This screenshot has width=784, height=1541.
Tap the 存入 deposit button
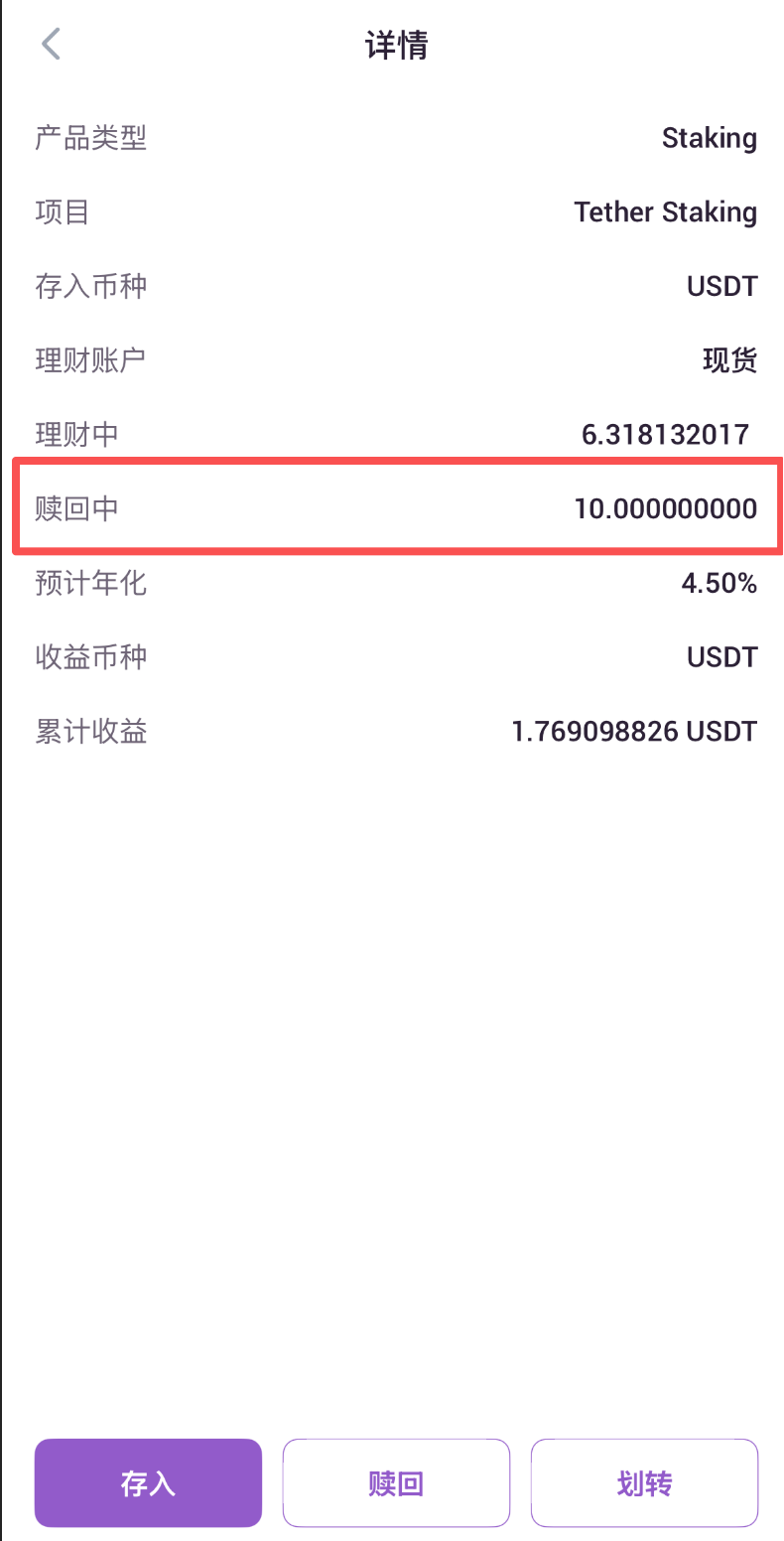pos(148,1483)
